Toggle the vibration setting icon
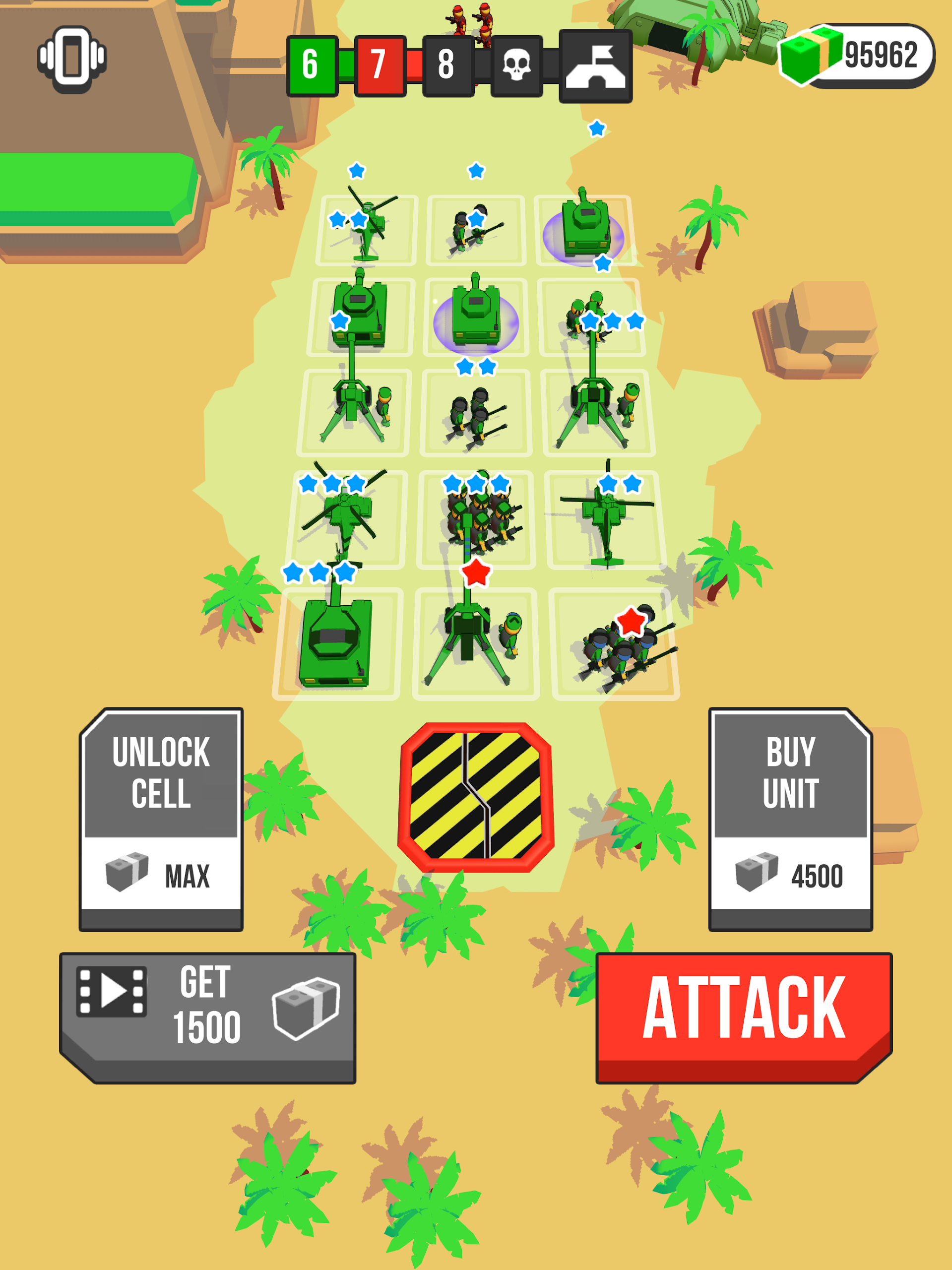Screen dimensions: 952x1270 coord(72,59)
